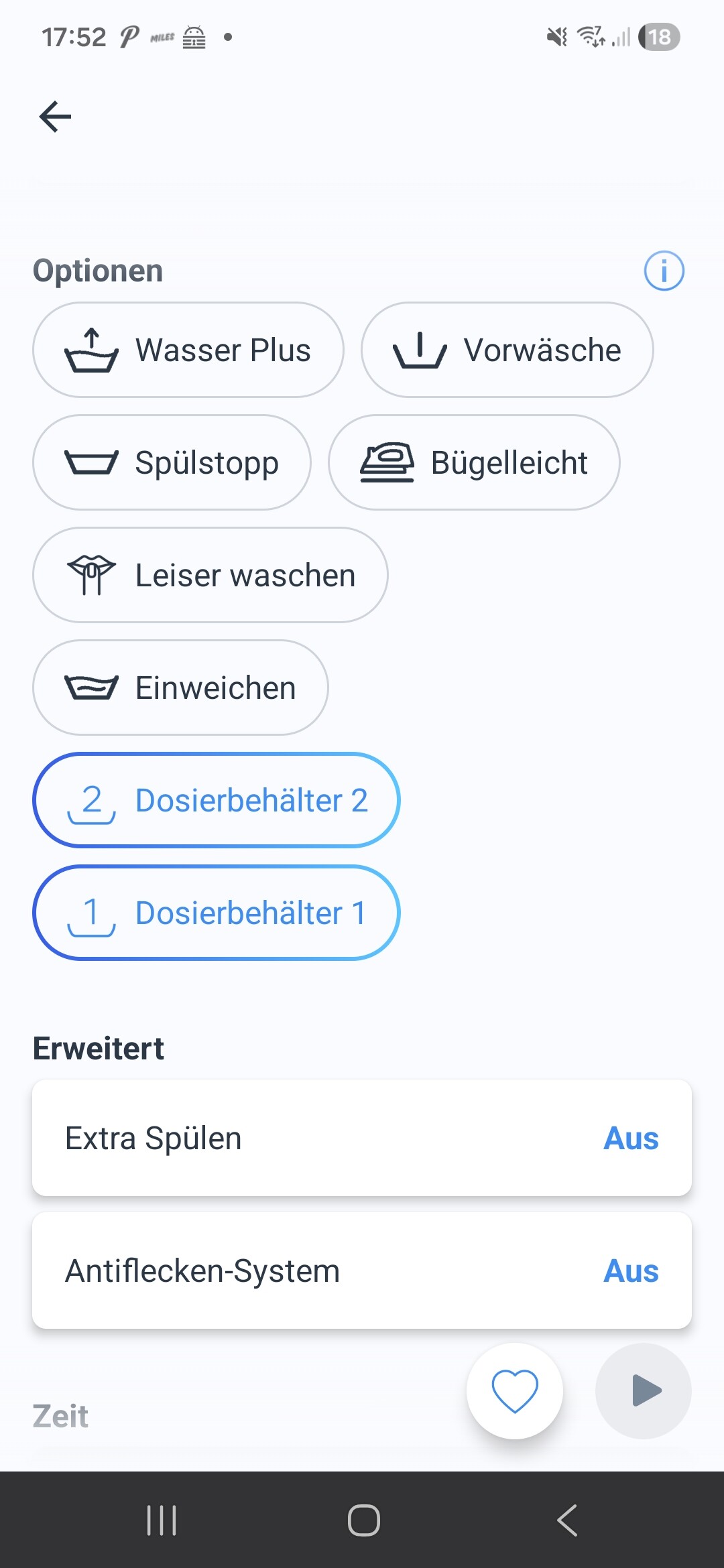Turn on Bügelleicht
The height and width of the screenshot is (1568, 724).
pyautogui.click(x=474, y=462)
